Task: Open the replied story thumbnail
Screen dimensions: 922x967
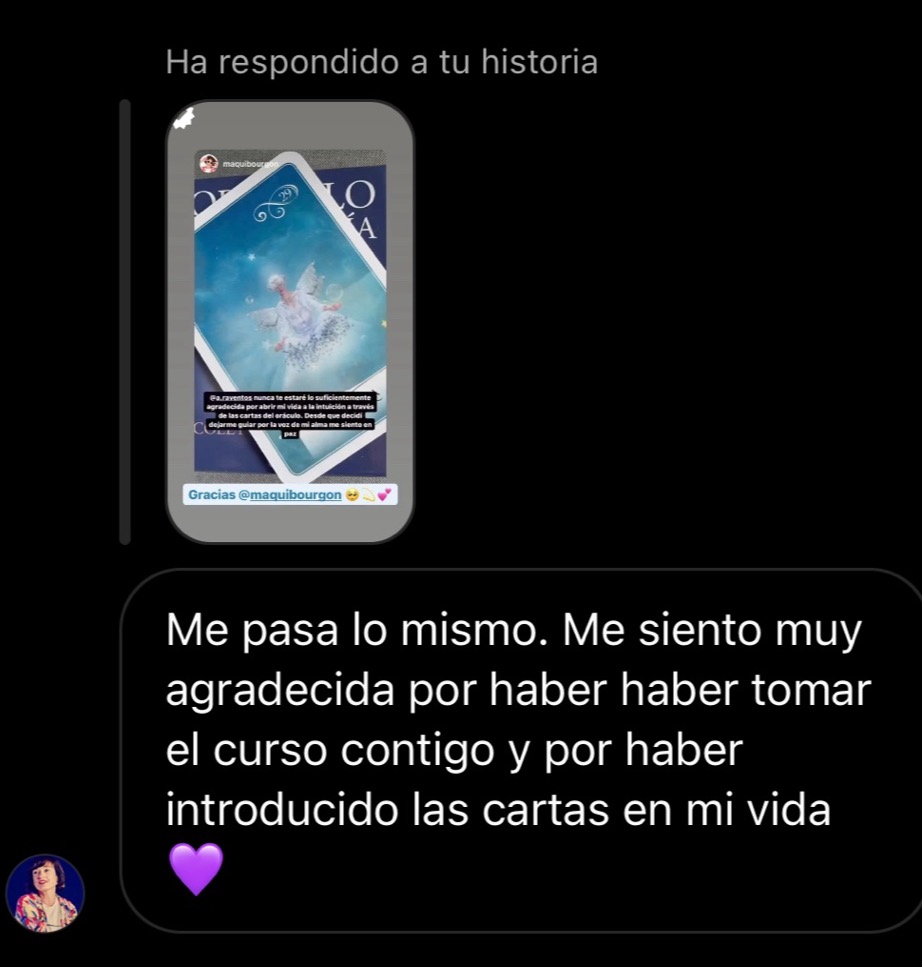Action: [289, 321]
